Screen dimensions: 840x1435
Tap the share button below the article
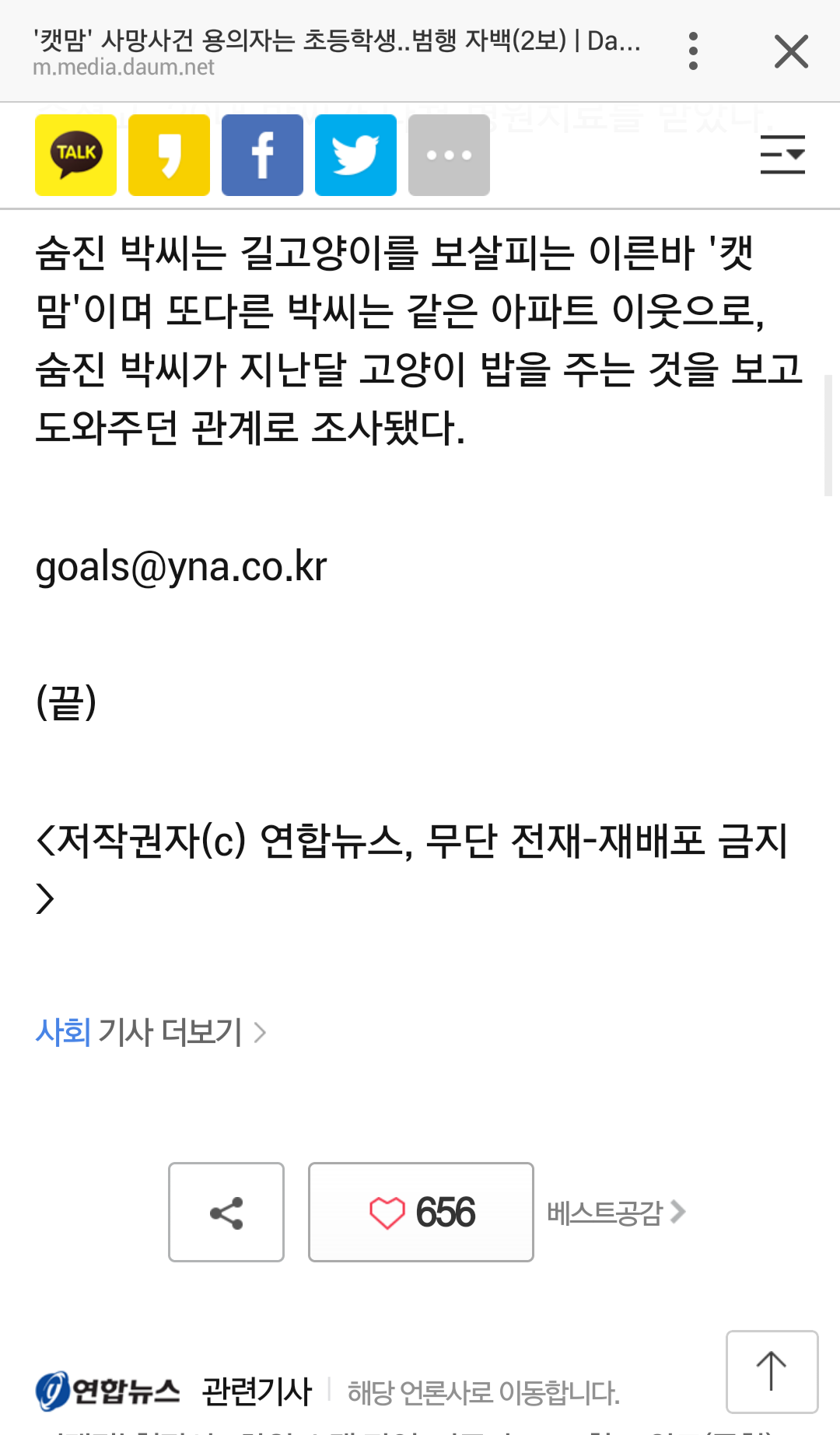point(226,1212)
